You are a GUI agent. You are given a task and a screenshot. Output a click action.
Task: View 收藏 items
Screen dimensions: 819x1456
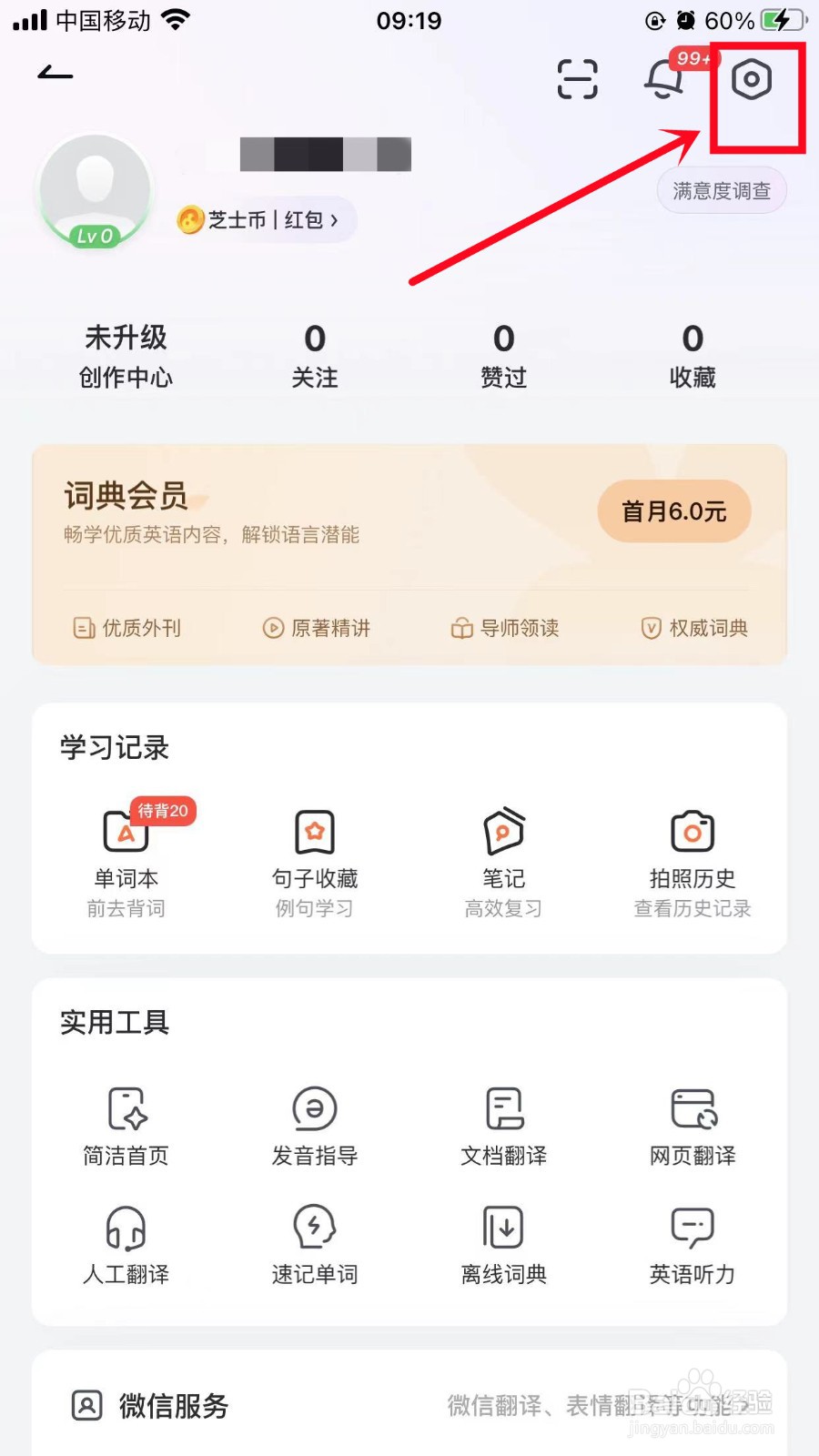(693, 357)
